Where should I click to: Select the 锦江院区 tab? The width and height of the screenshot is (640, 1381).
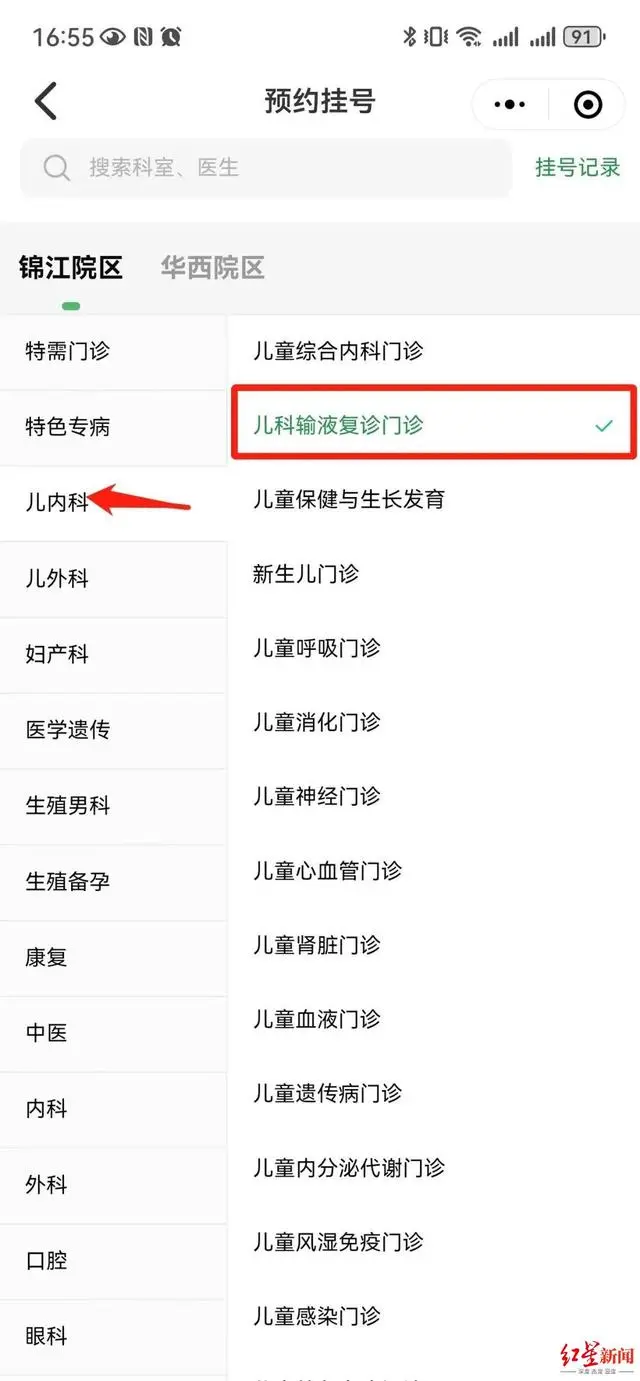point(70,267)
